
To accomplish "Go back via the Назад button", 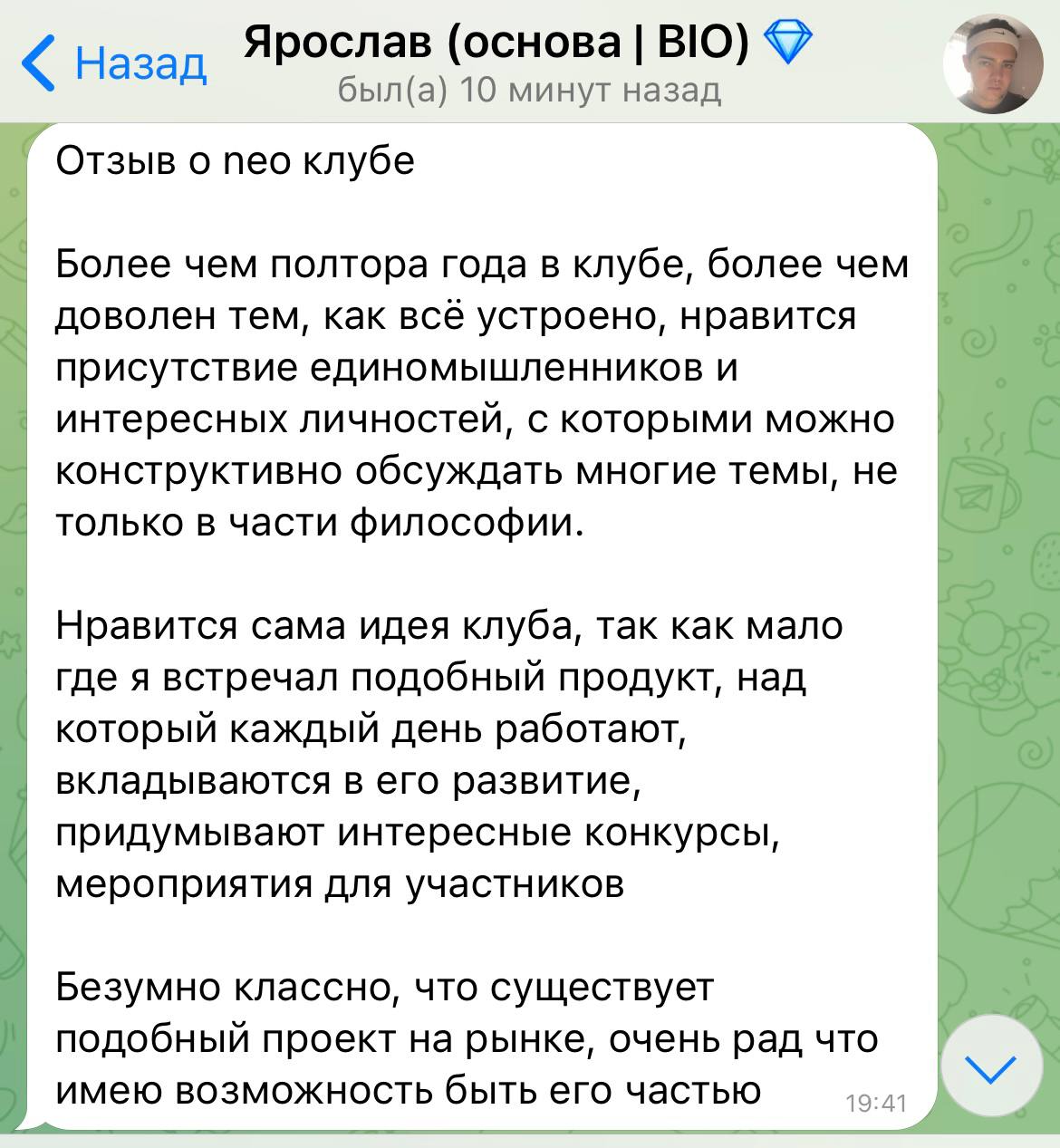I will [113, 63].
